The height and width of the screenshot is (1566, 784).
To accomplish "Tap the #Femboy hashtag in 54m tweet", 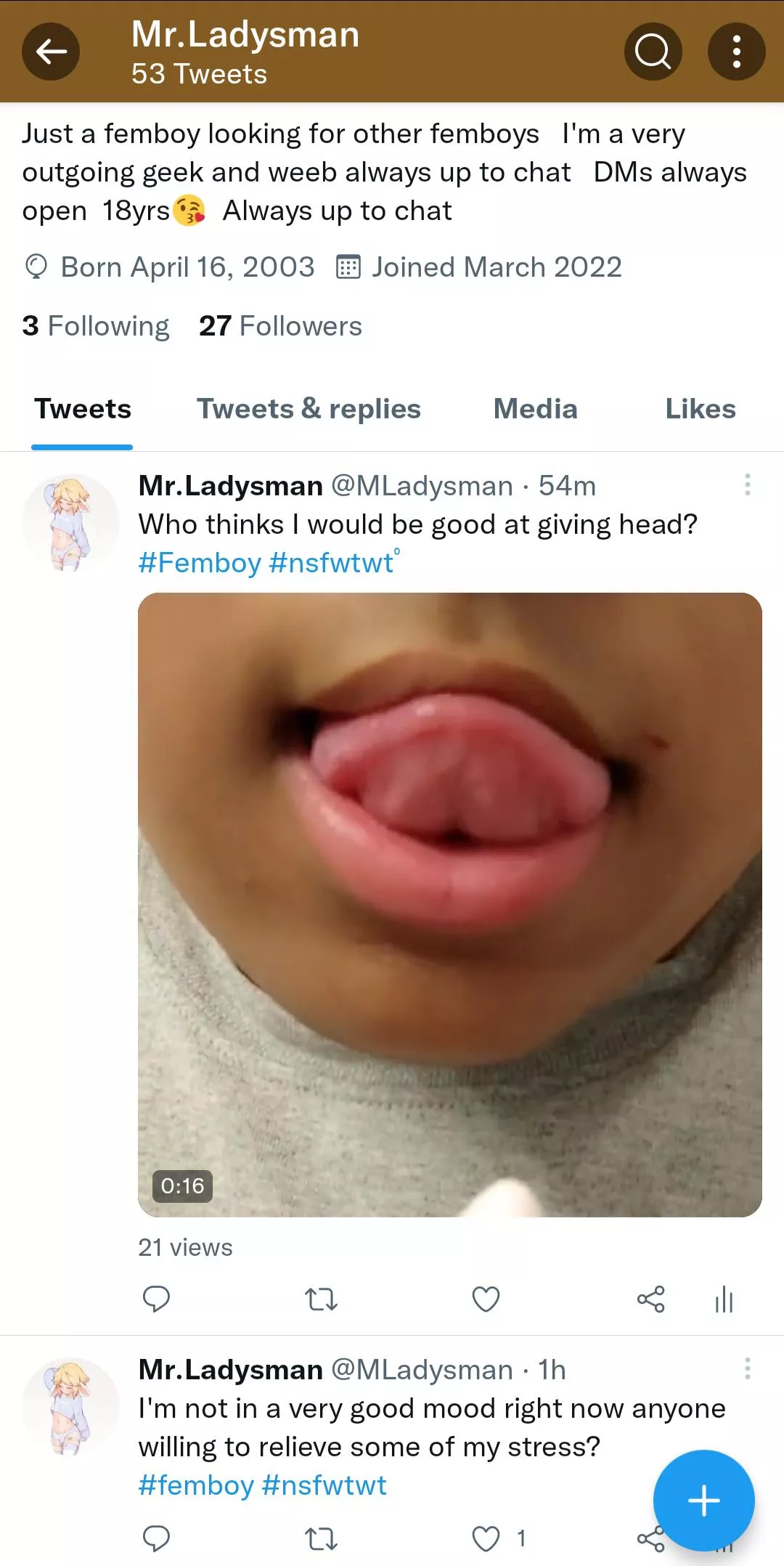I will (x=200, y=563).
